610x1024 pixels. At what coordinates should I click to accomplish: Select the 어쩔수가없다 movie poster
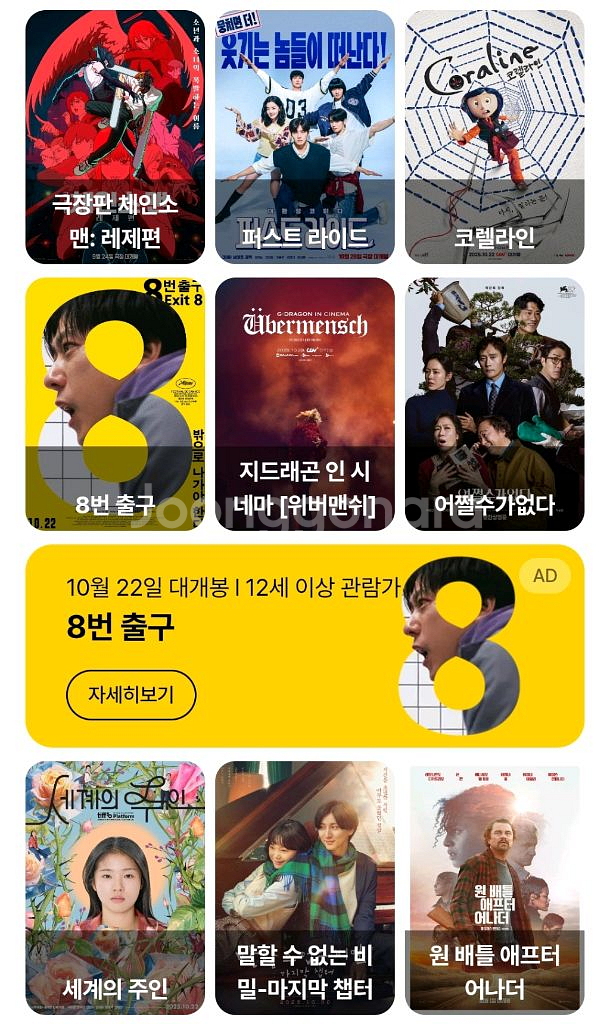(x=494, y=404)
